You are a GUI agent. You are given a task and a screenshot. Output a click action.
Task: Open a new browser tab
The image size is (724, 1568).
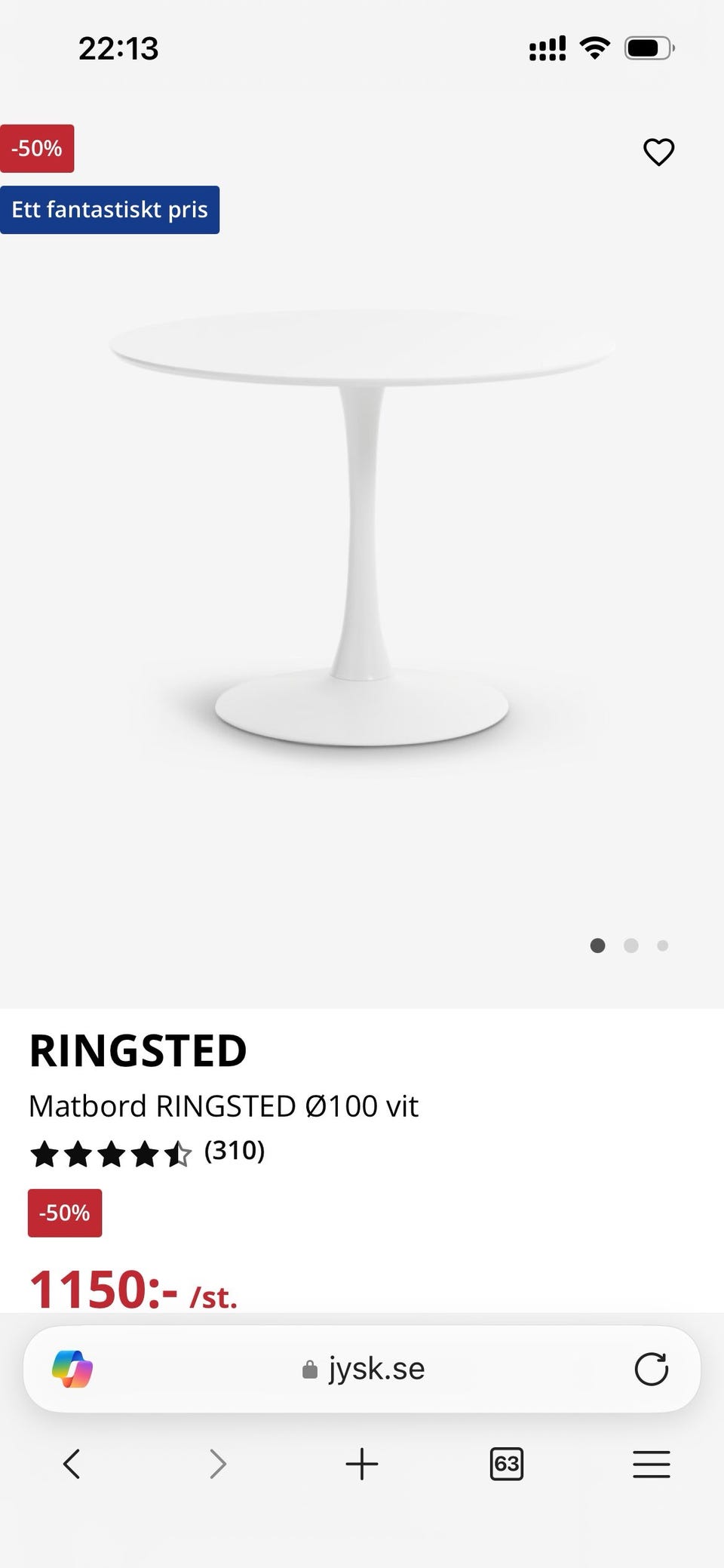click(362, 1464)
